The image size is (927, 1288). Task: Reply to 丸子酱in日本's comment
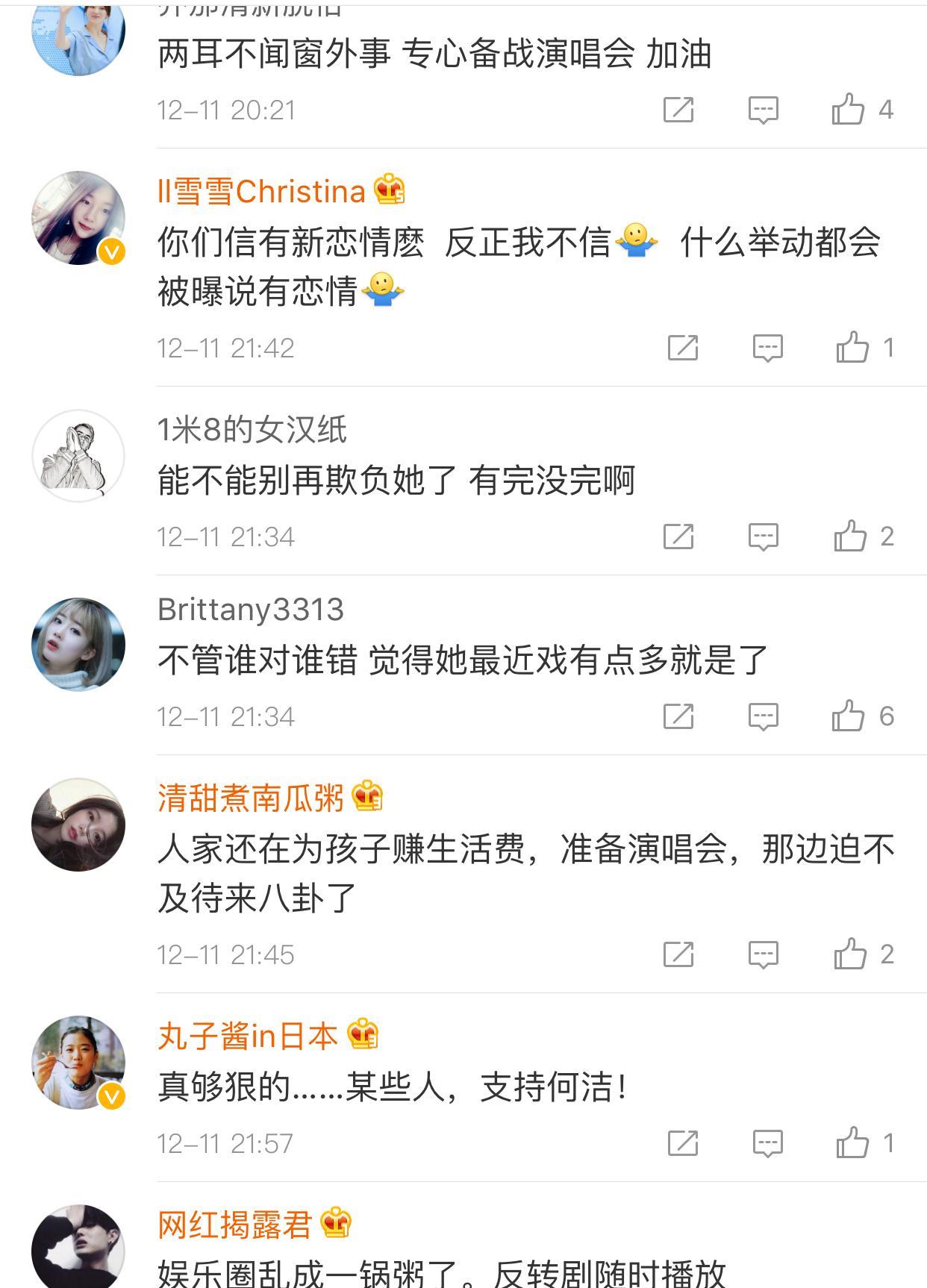pyautogui.click(x=767, y=1143)
